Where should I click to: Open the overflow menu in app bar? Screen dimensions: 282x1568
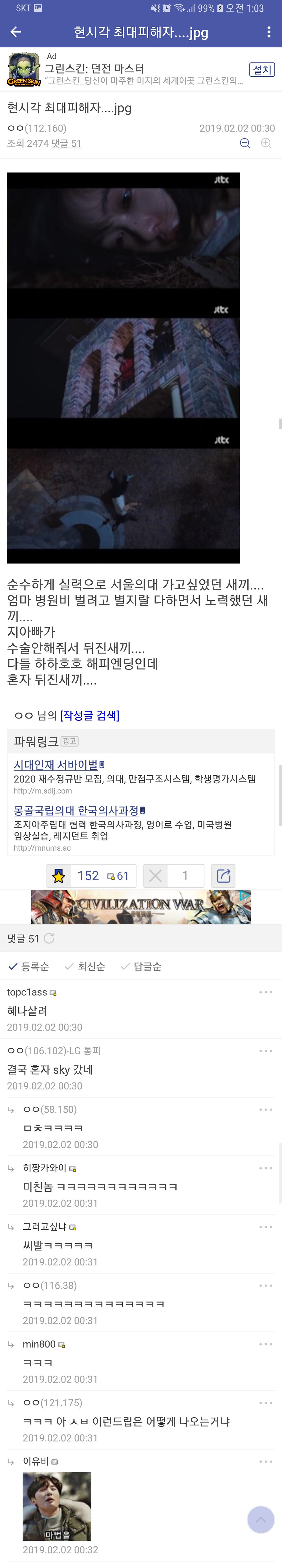pos(268,32)
